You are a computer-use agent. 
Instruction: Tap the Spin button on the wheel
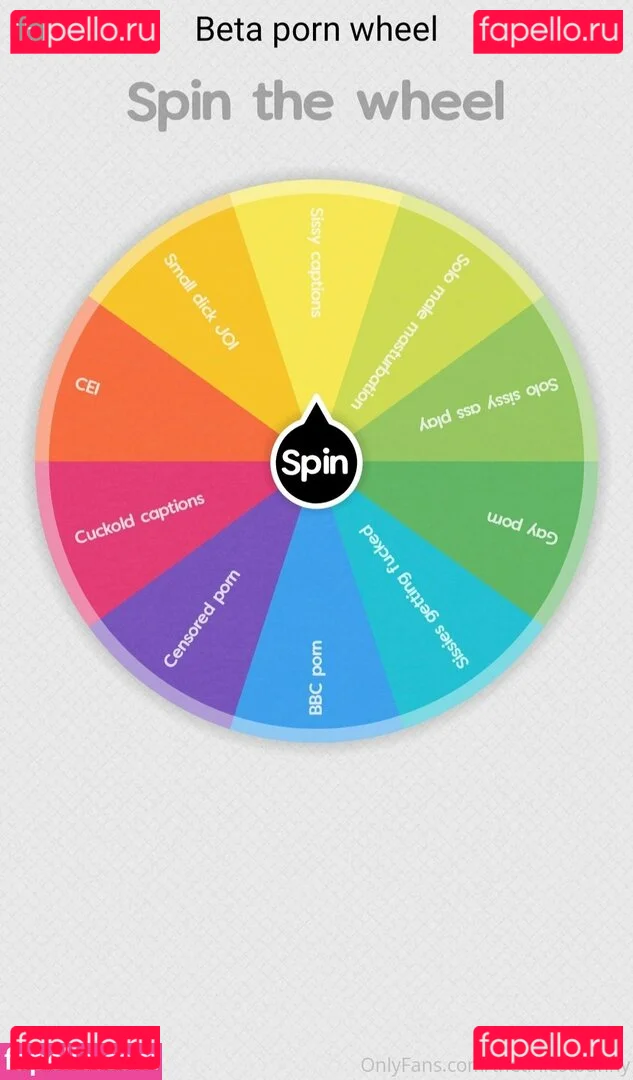(x=316, y=463)
